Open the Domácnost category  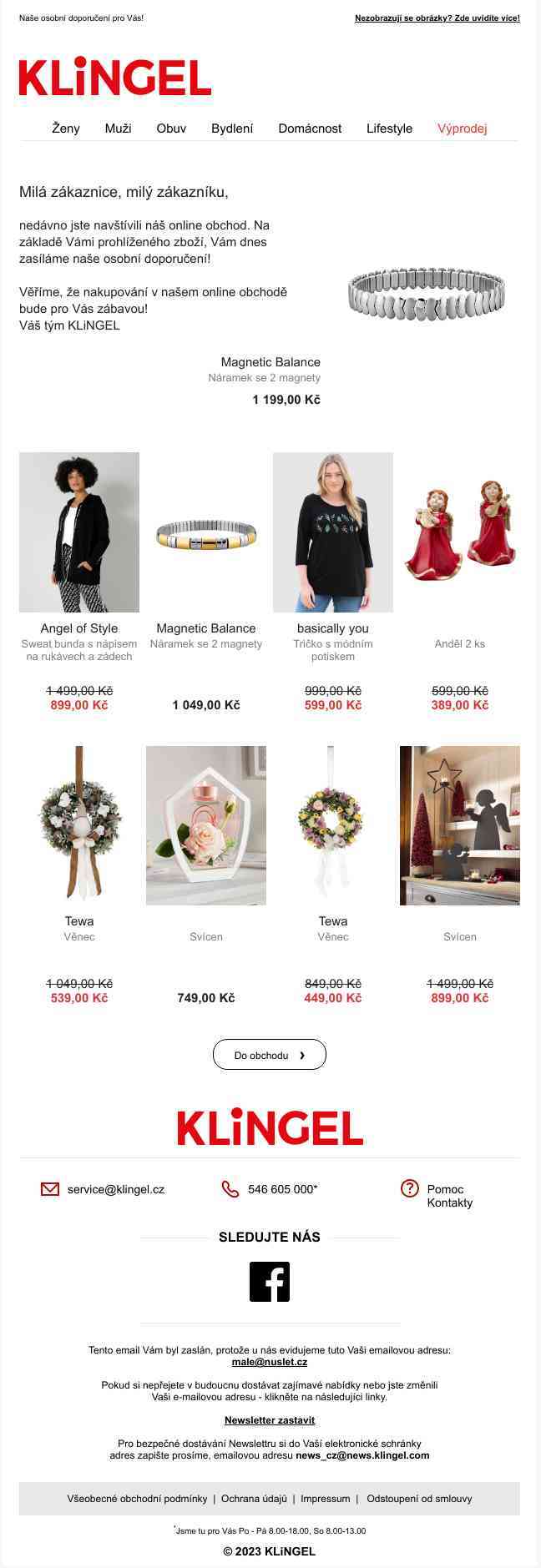click(310, 129)
